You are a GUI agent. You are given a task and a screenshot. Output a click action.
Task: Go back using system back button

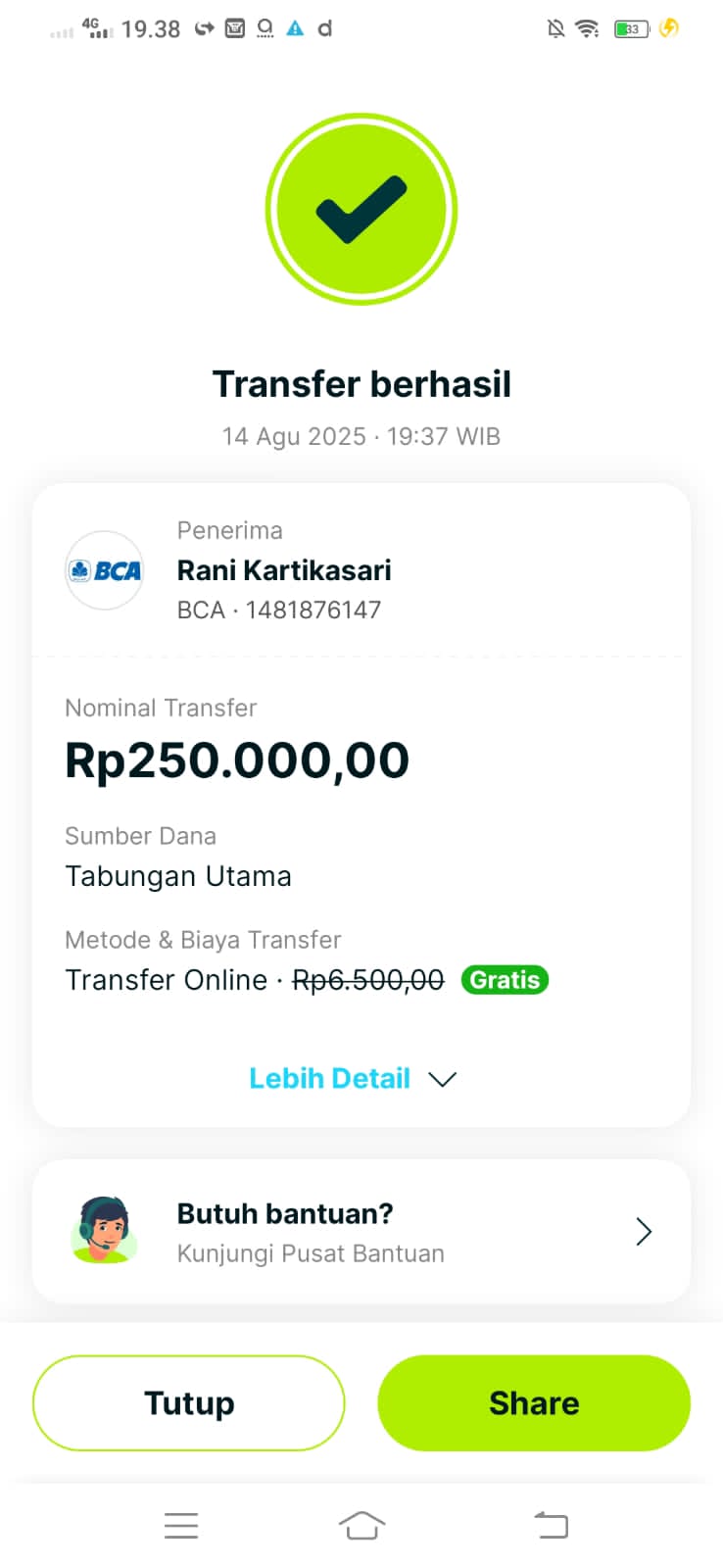[x=551, y=1525]
